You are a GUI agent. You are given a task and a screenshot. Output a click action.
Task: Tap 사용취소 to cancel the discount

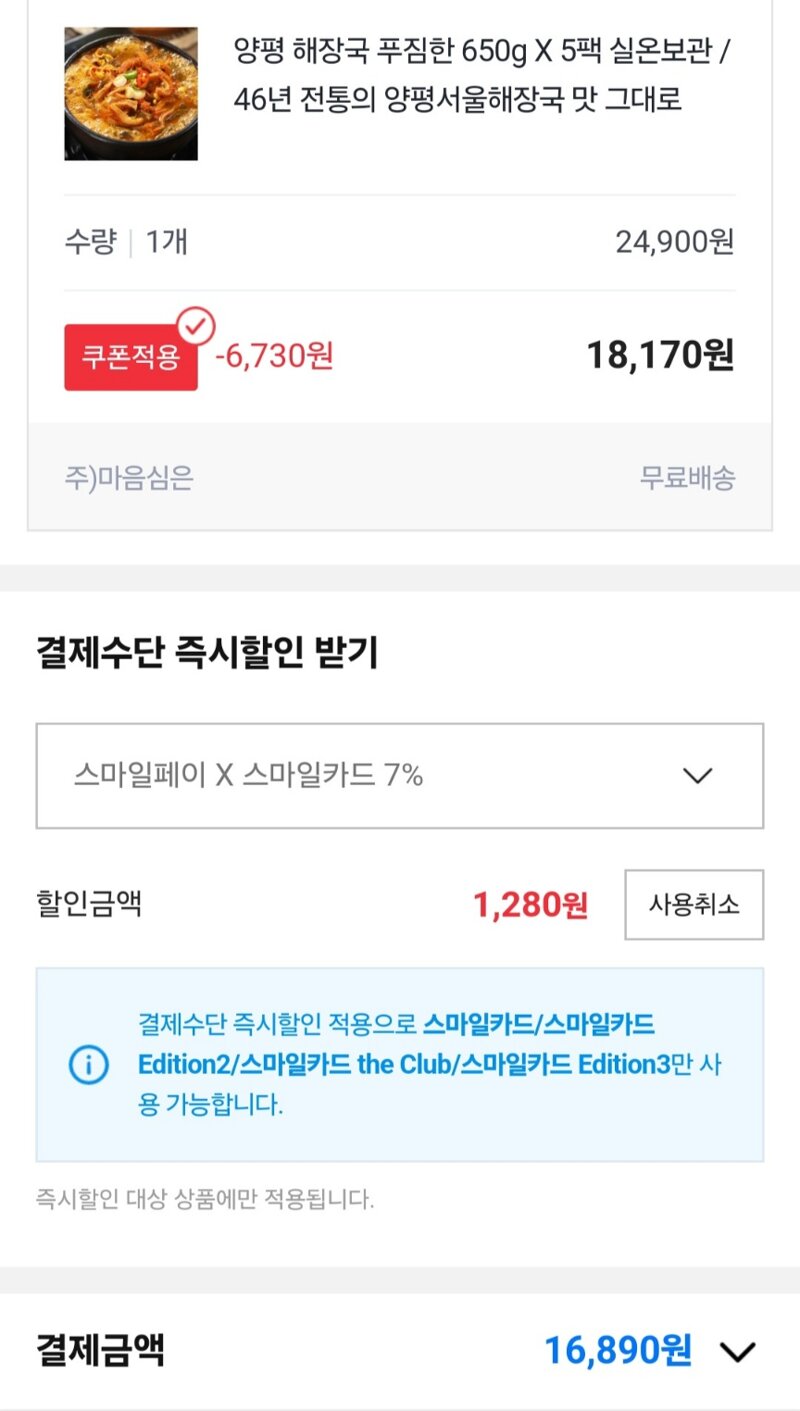(x=694, y=905)
